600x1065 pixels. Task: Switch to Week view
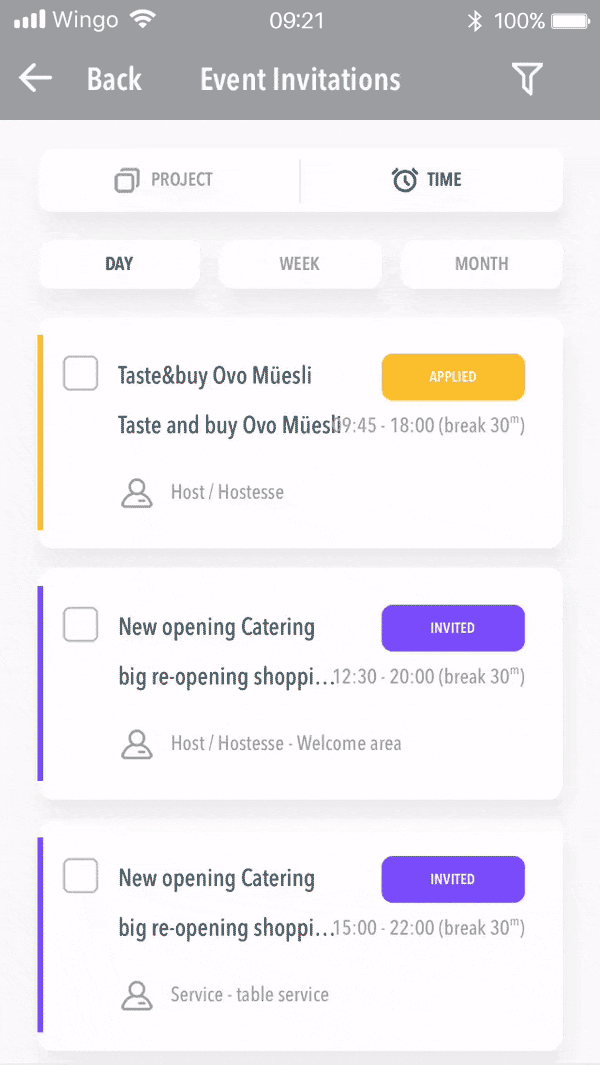tap(299, 264)
